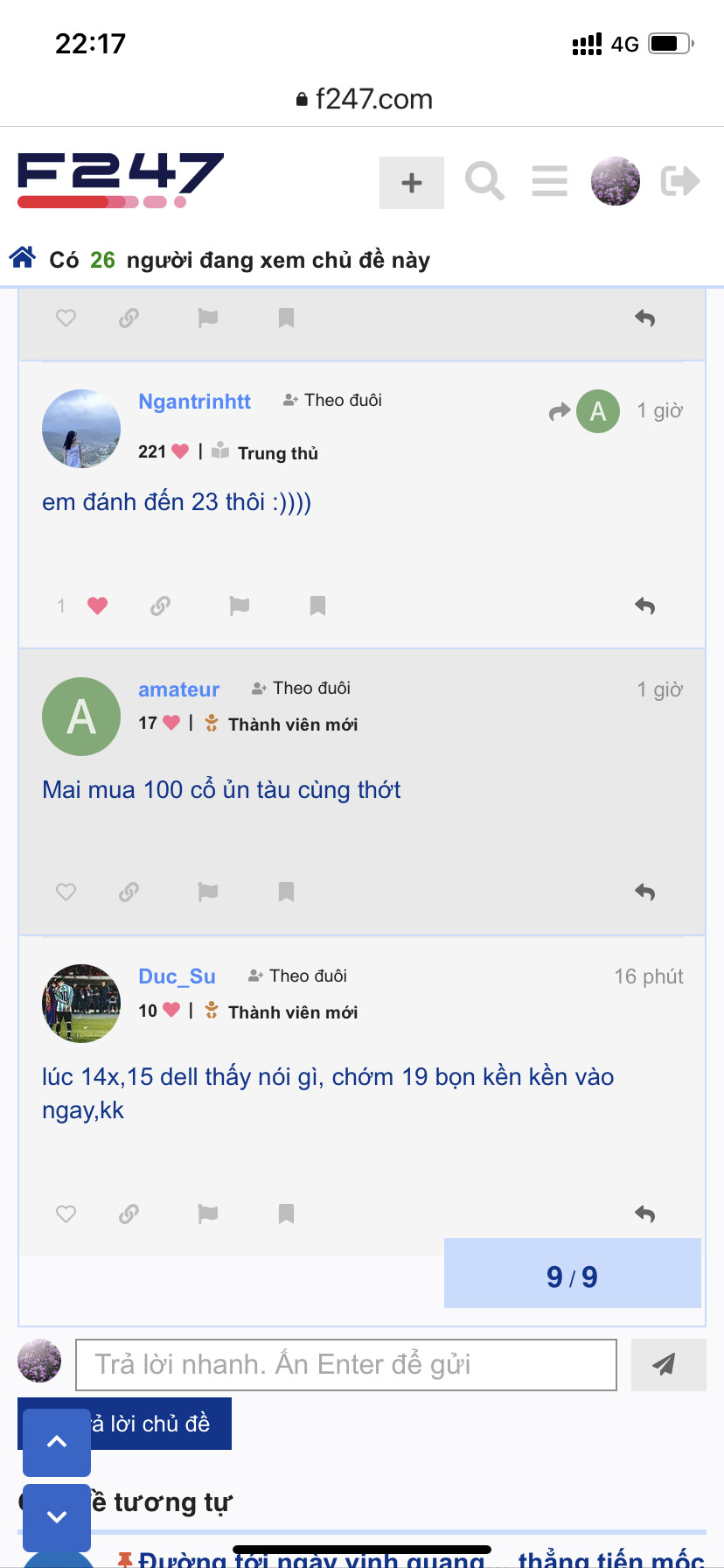Reply to Ngantrinhtt's post
The width and height of the screenshot is (724, 1568).
tap(645, 605)
